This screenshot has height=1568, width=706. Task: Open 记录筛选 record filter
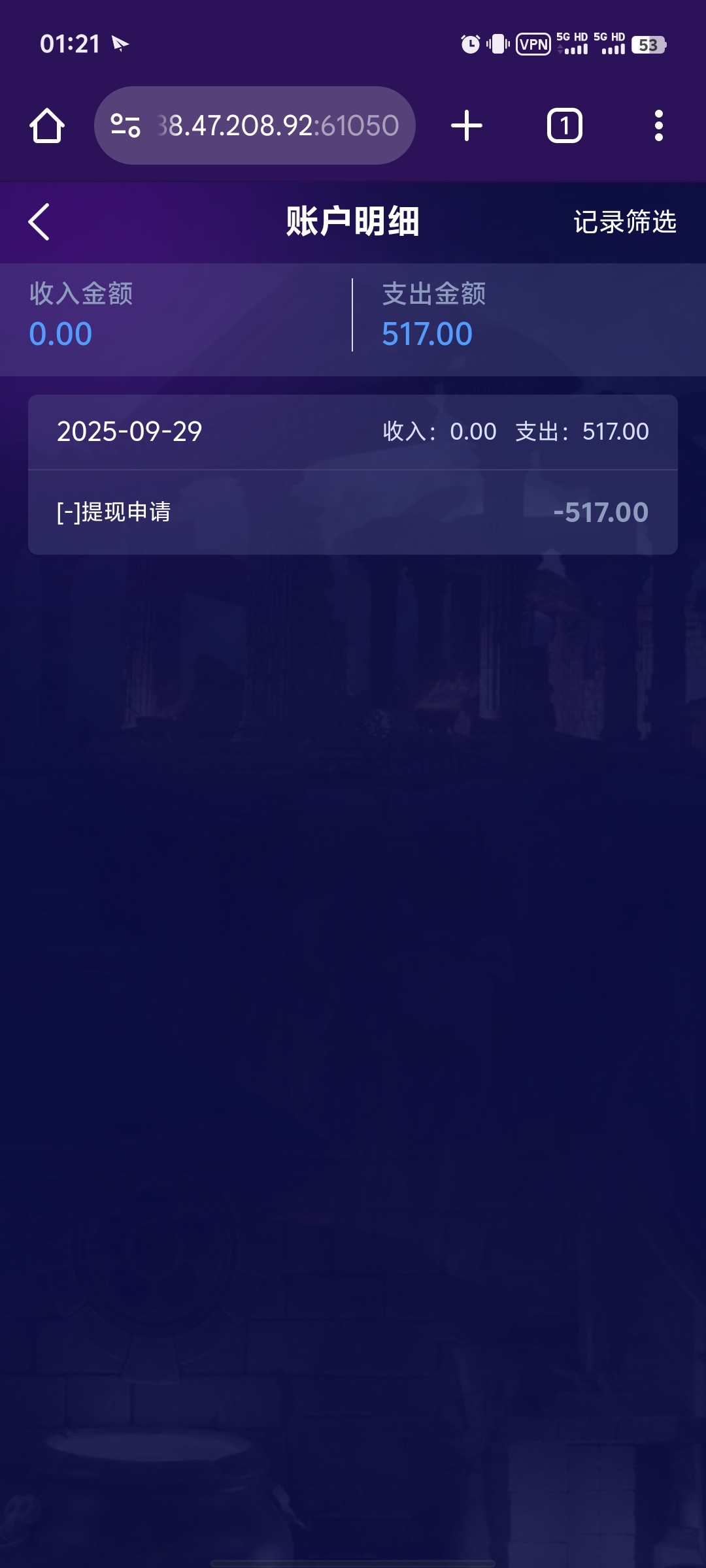coord(624,222)
